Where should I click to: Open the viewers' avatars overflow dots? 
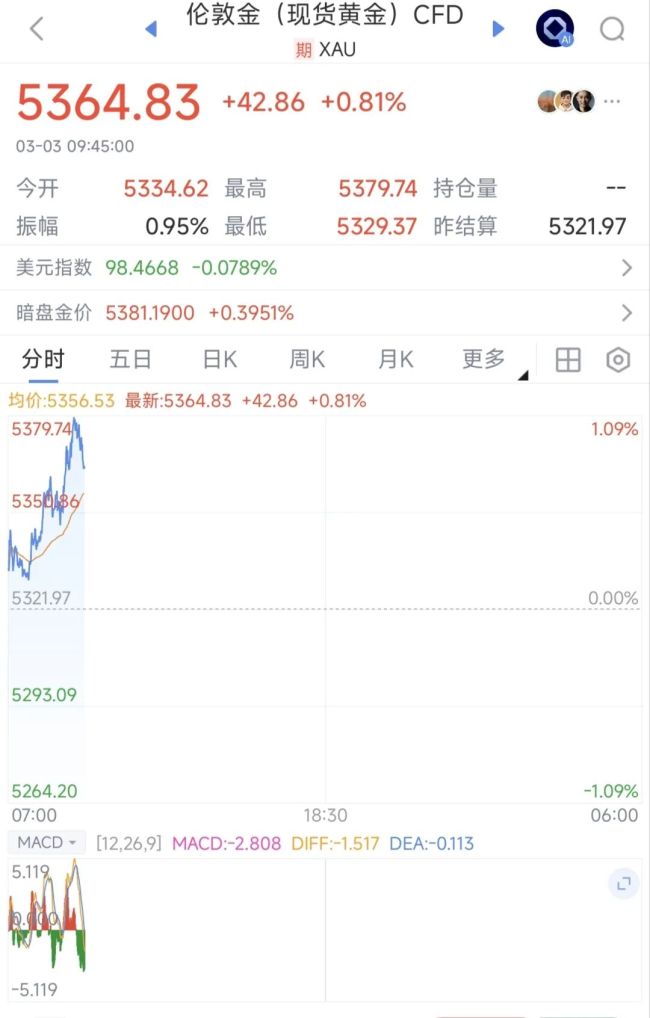tap(613, 101)
